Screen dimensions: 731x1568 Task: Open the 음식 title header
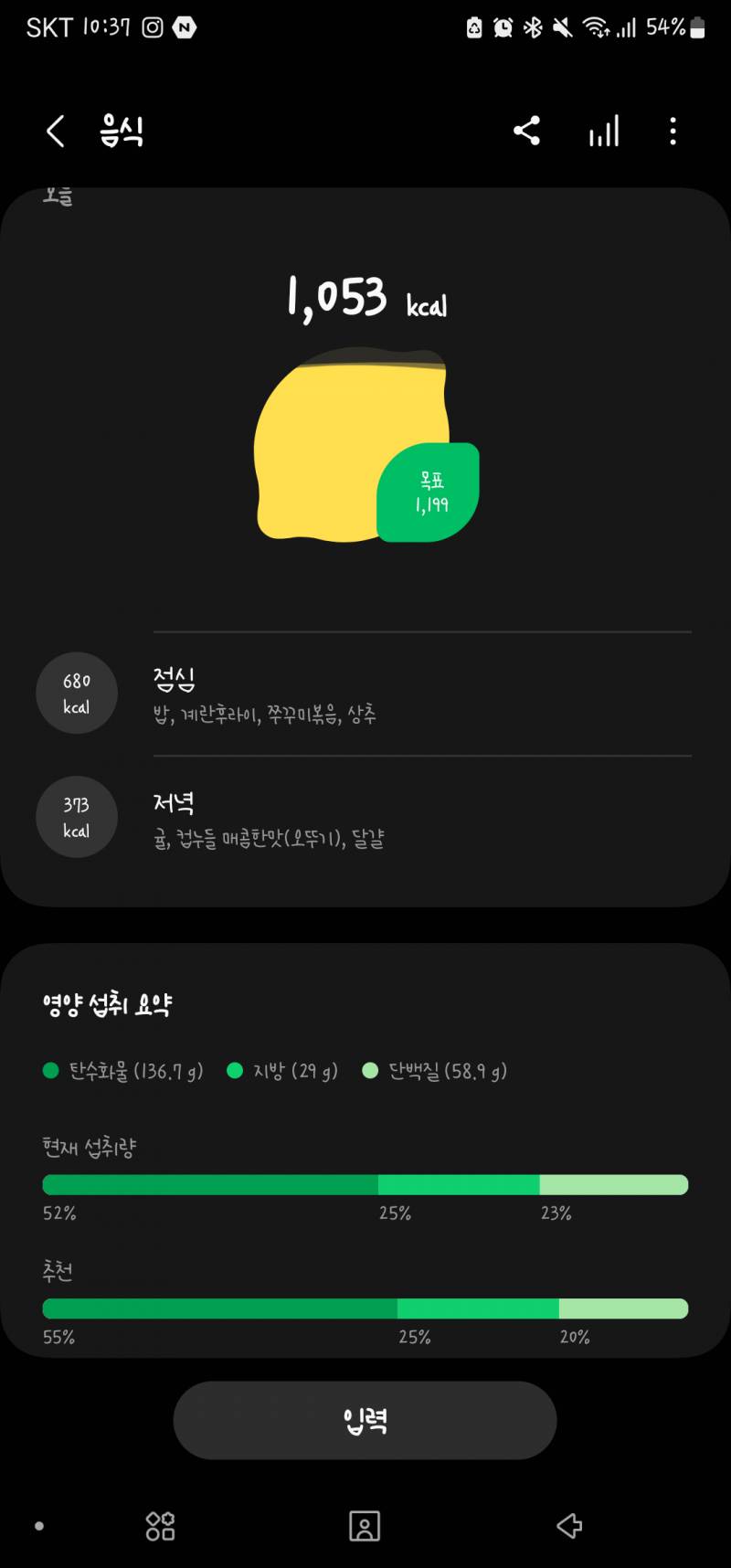(x=120, y=131)
